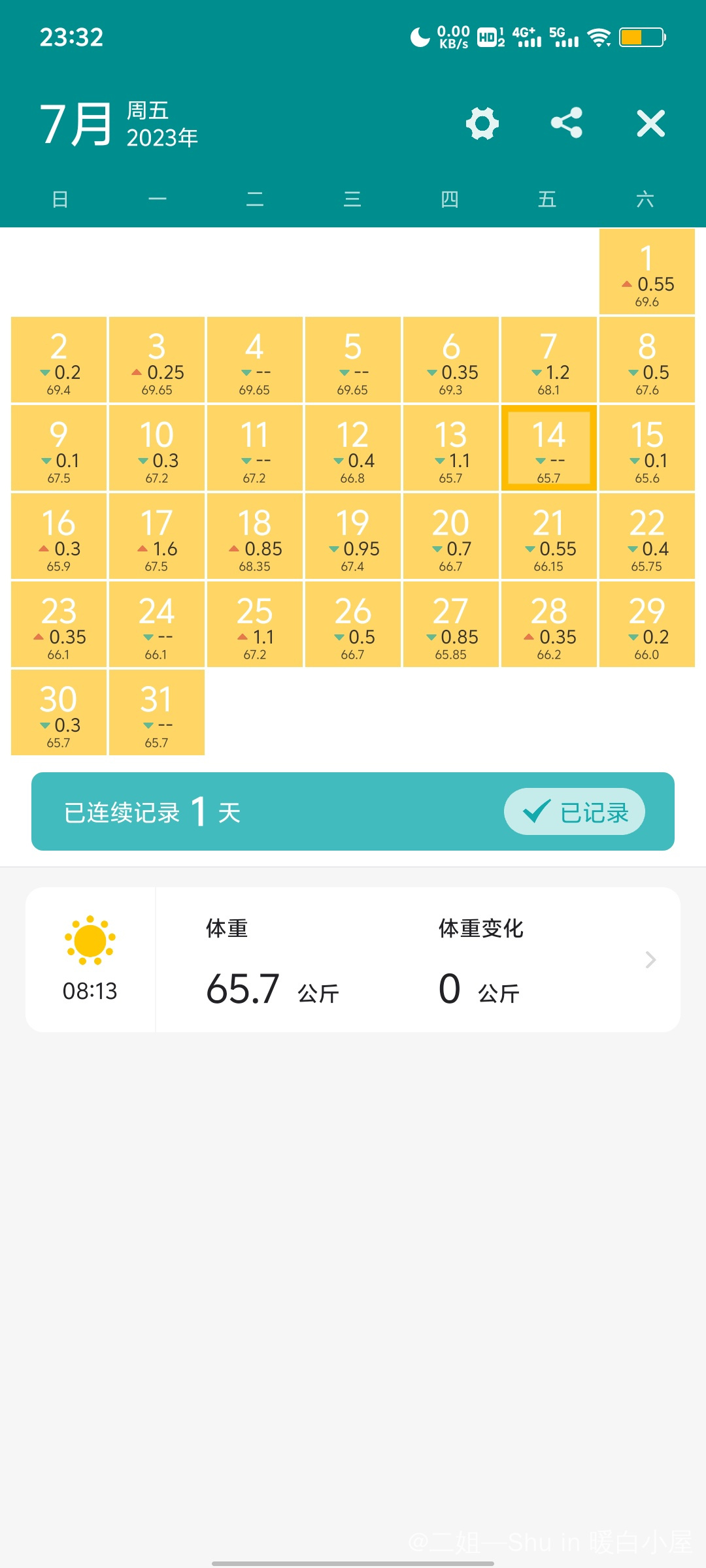Choose July 18 showing 68.35
The image size is (706, 1568).
tap(254, 536)
